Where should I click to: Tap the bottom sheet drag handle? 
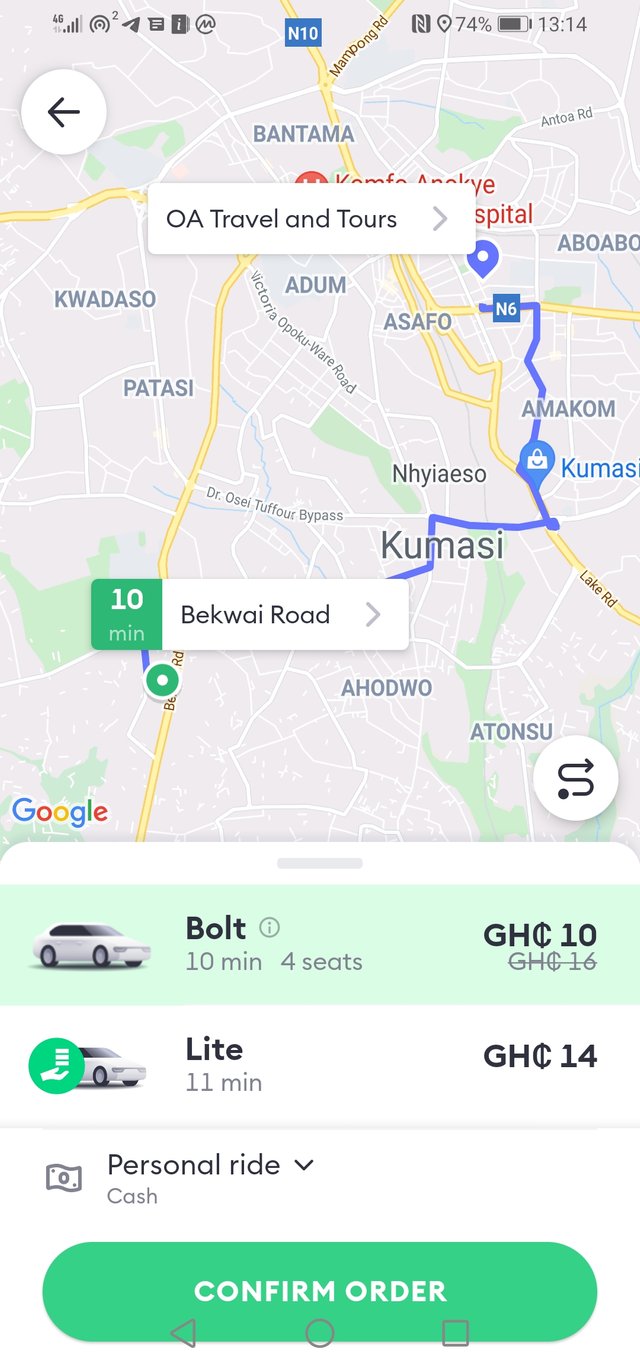click(320, 863)
